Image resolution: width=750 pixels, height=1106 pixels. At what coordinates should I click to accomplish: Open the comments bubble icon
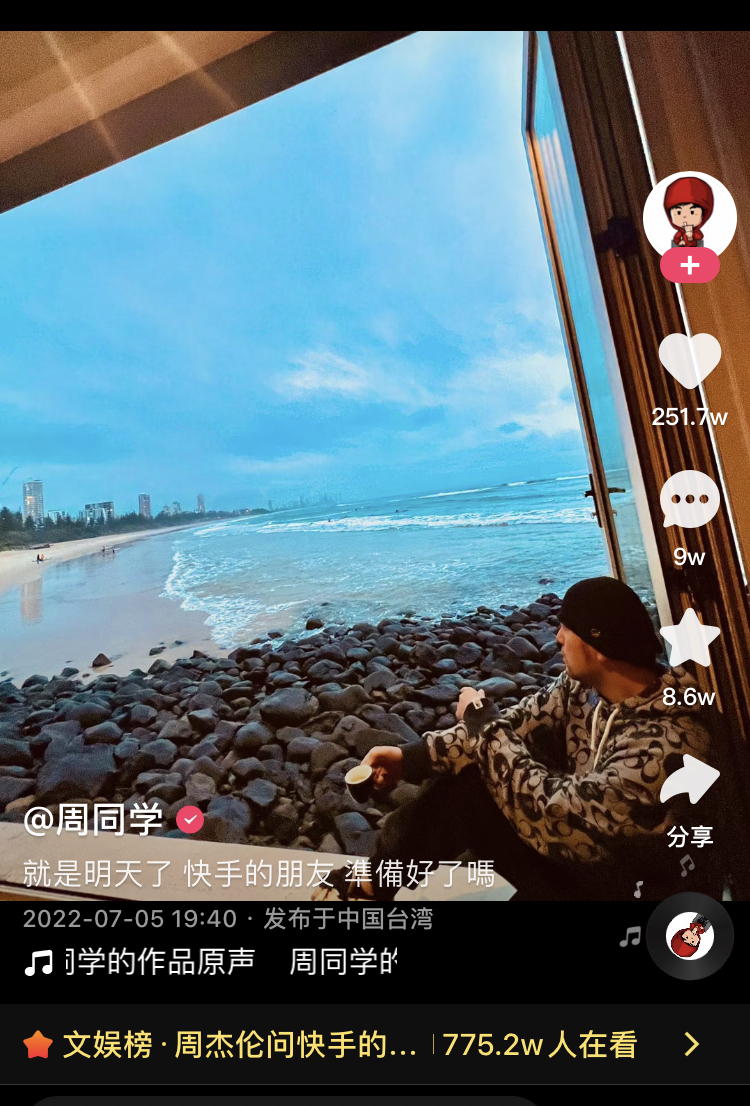689,499
